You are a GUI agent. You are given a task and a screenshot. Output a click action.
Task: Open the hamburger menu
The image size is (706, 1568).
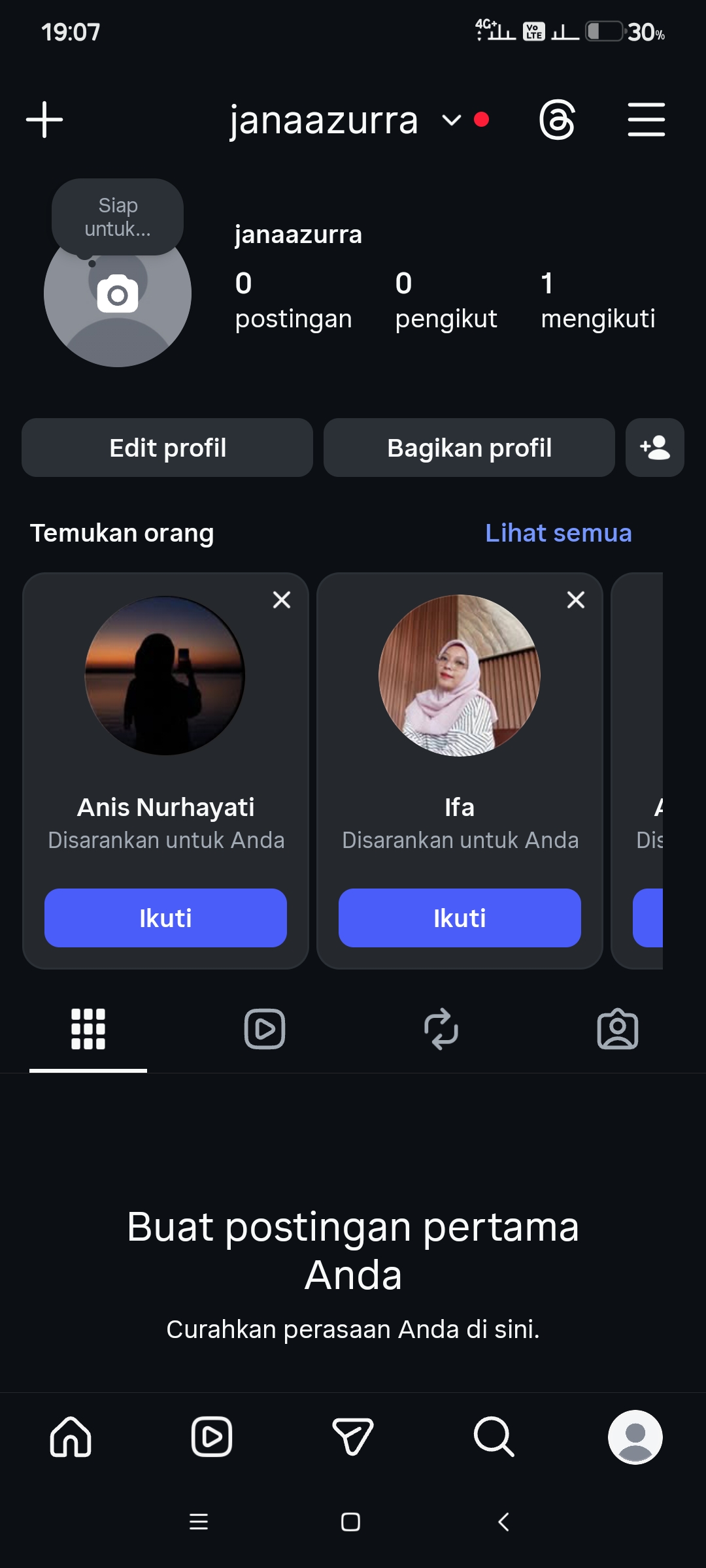[646, 120]
